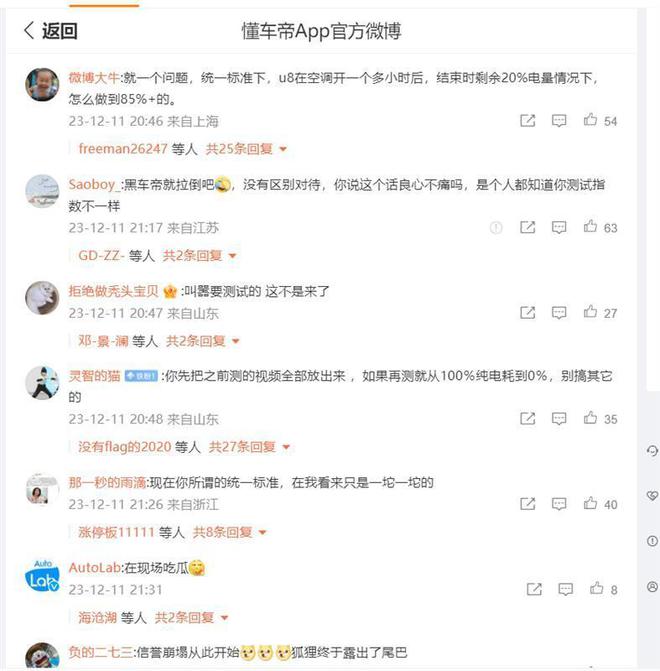The height and width of the screenshot is (671, 660).
Task: Like 拒绝做秃头宝贝's comment
Action: pos(591,312)
